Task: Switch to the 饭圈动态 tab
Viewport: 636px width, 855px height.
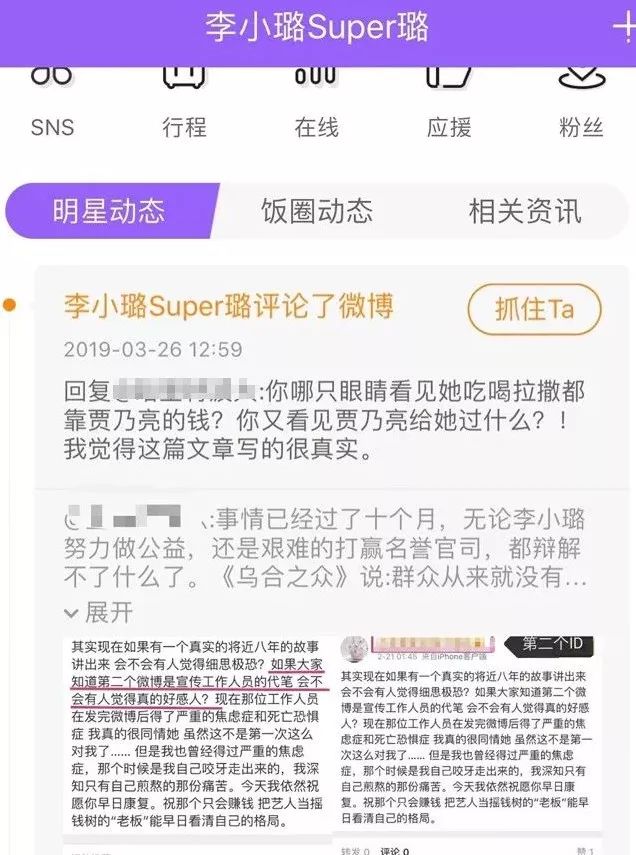Action: click(x=317, y=211)
